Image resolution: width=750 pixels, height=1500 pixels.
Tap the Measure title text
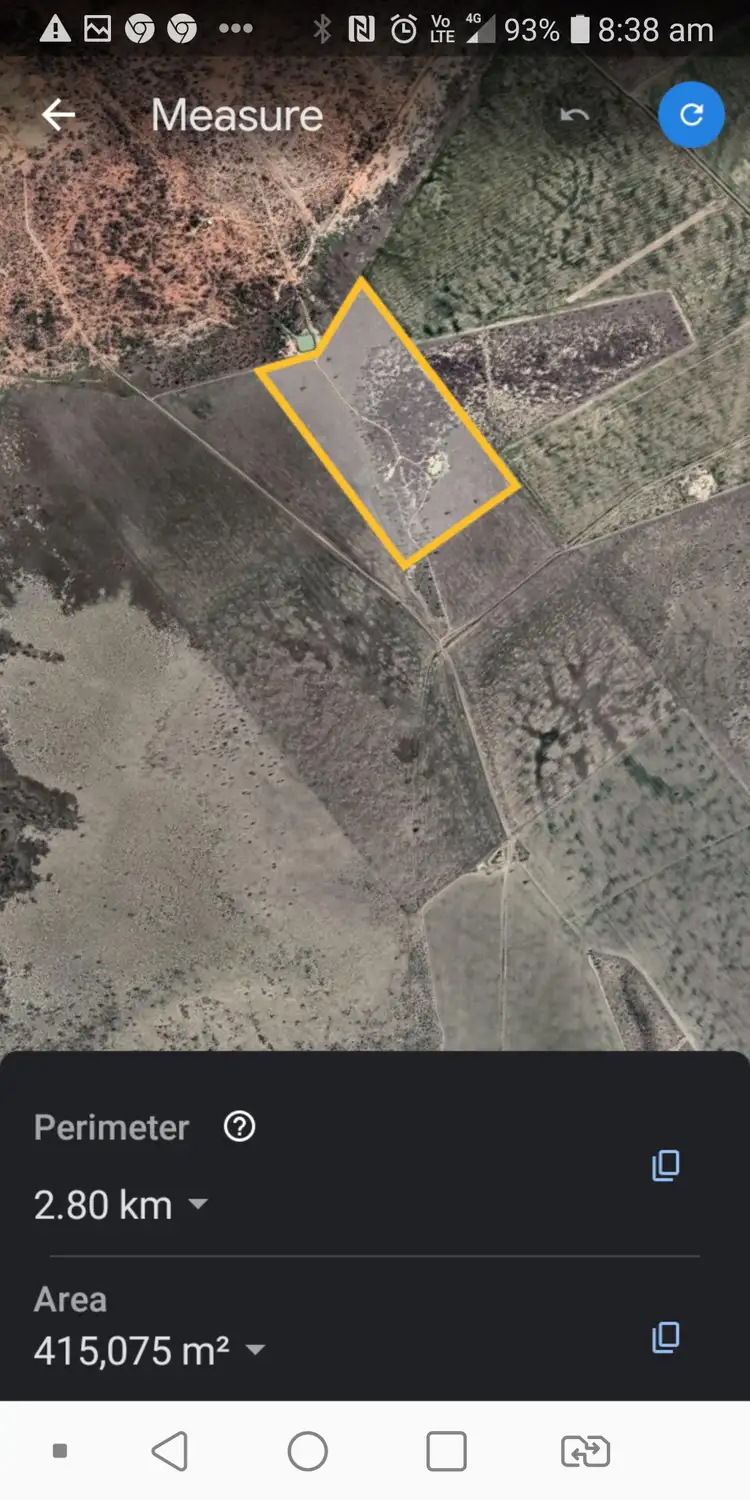pos(236,114)
